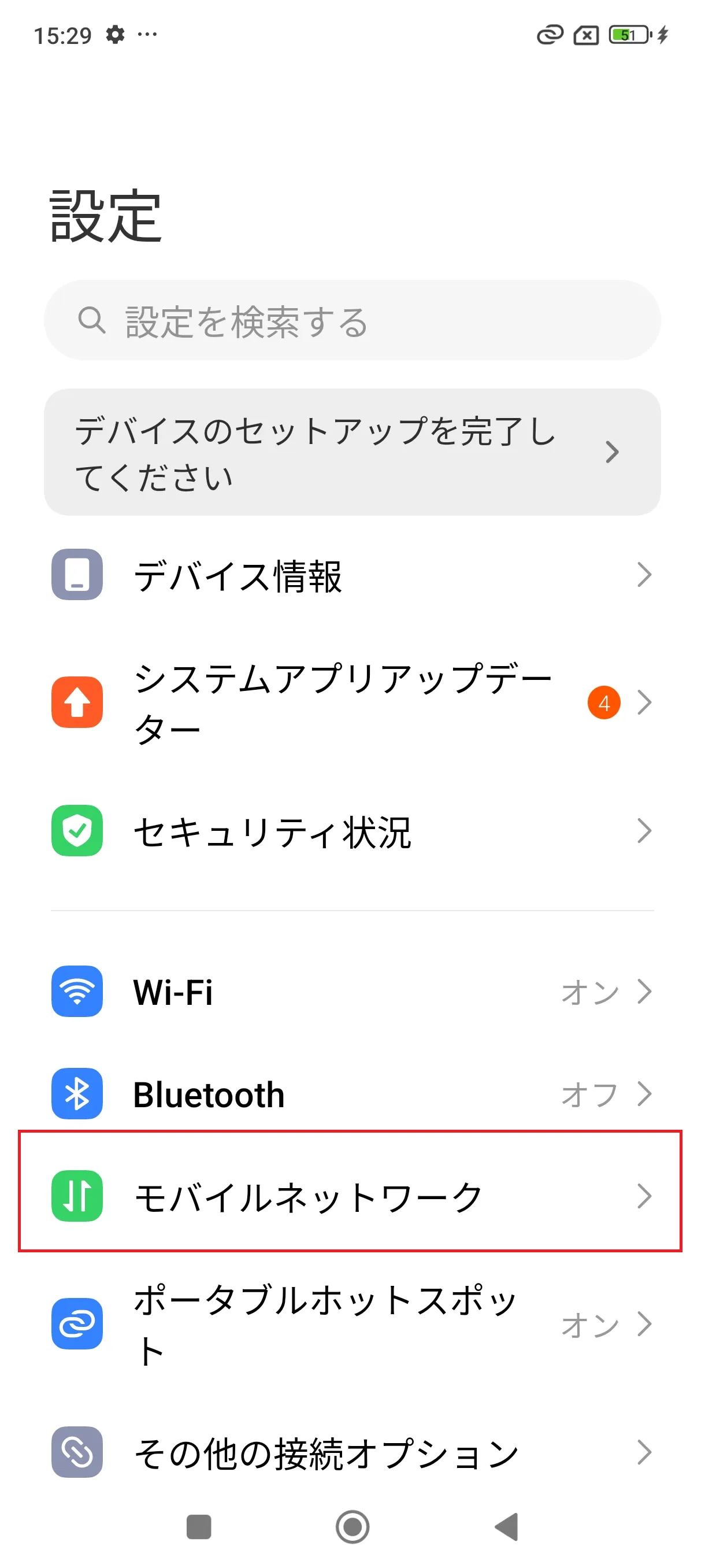The width and height of the screenshot is (705, 1568).
Task: Expand デバイス情報 with its chevron
Action: (645, 574)
